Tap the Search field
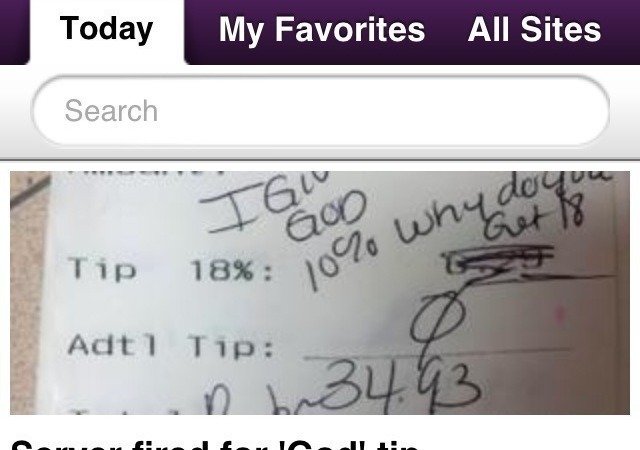 pyautogui.click(x=320, y=110)
